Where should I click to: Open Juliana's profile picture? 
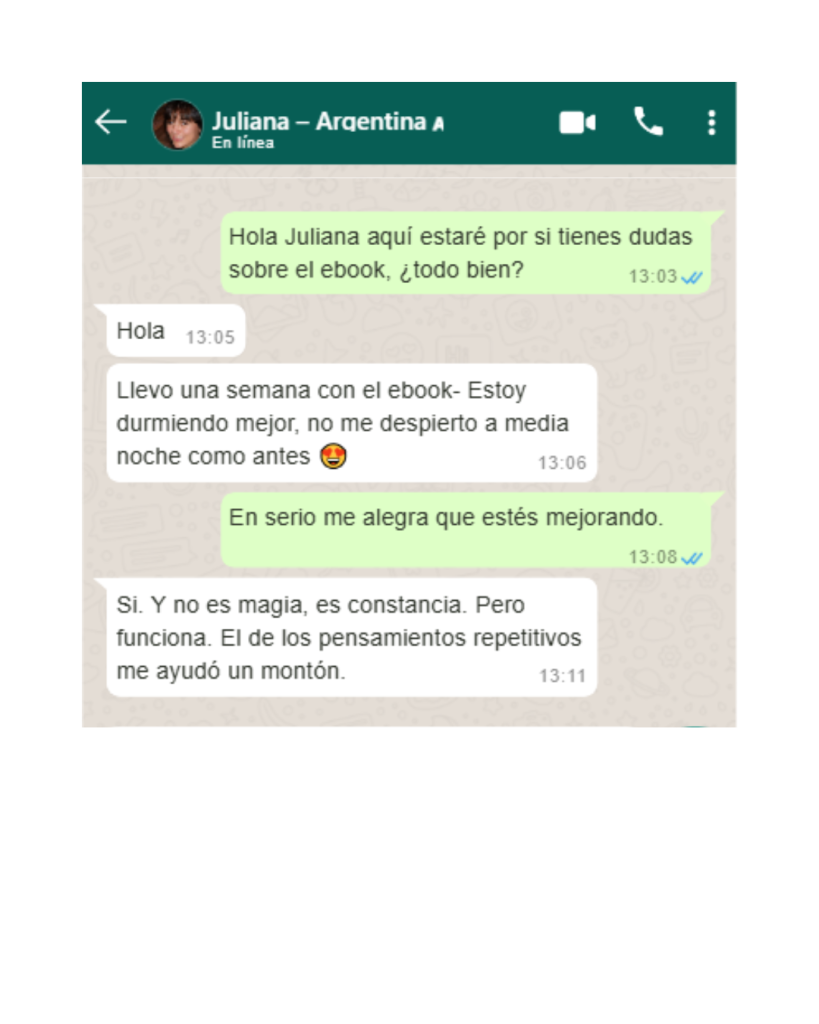178,125
